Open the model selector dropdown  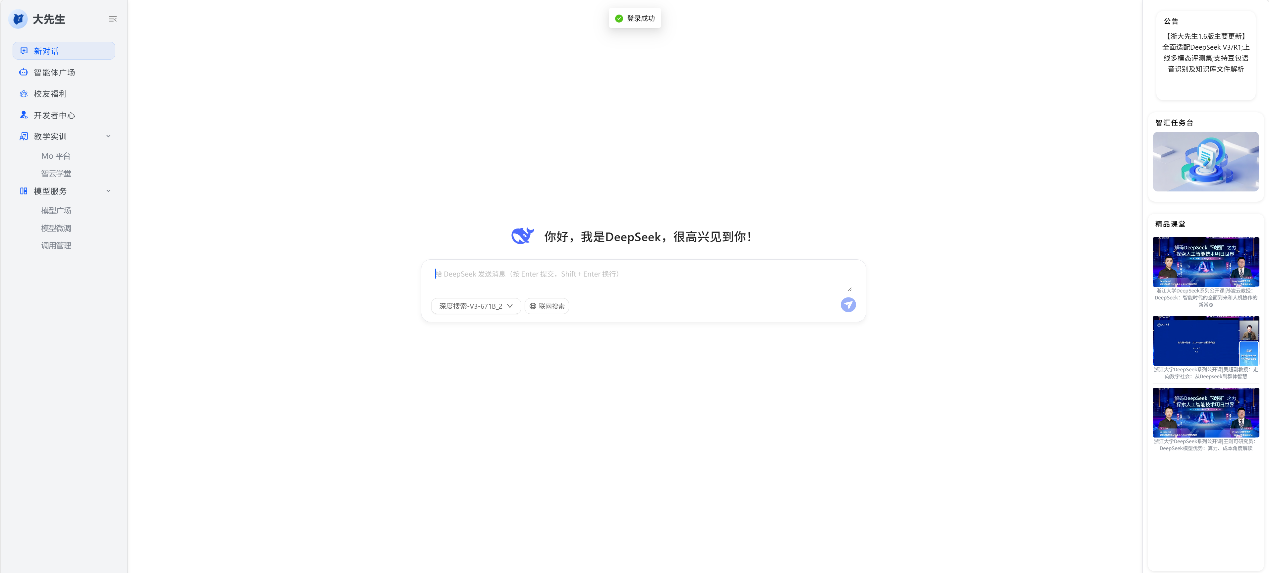pyautogui.click(x=475, y=306)
